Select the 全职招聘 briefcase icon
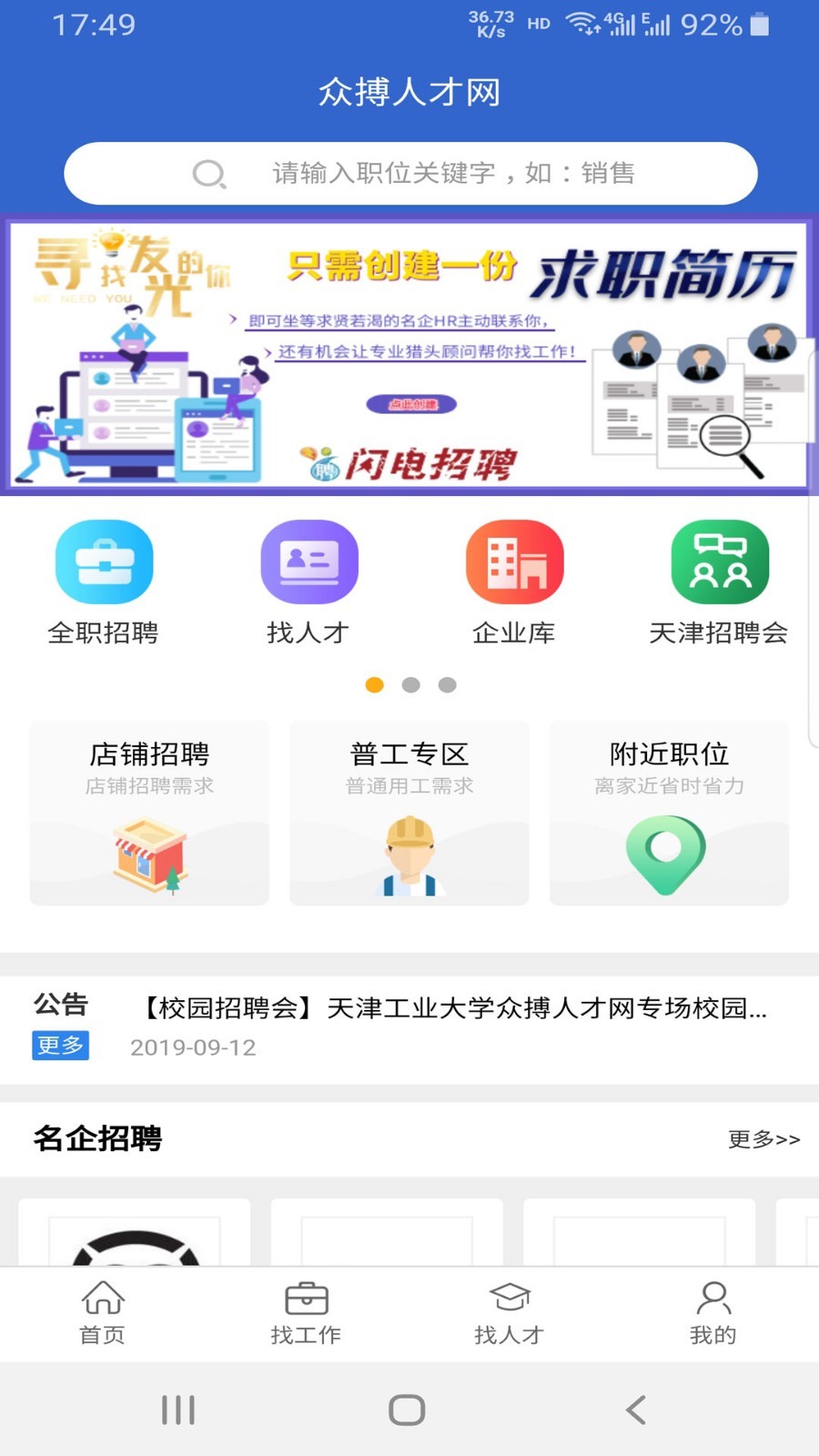 coord(105,561)
